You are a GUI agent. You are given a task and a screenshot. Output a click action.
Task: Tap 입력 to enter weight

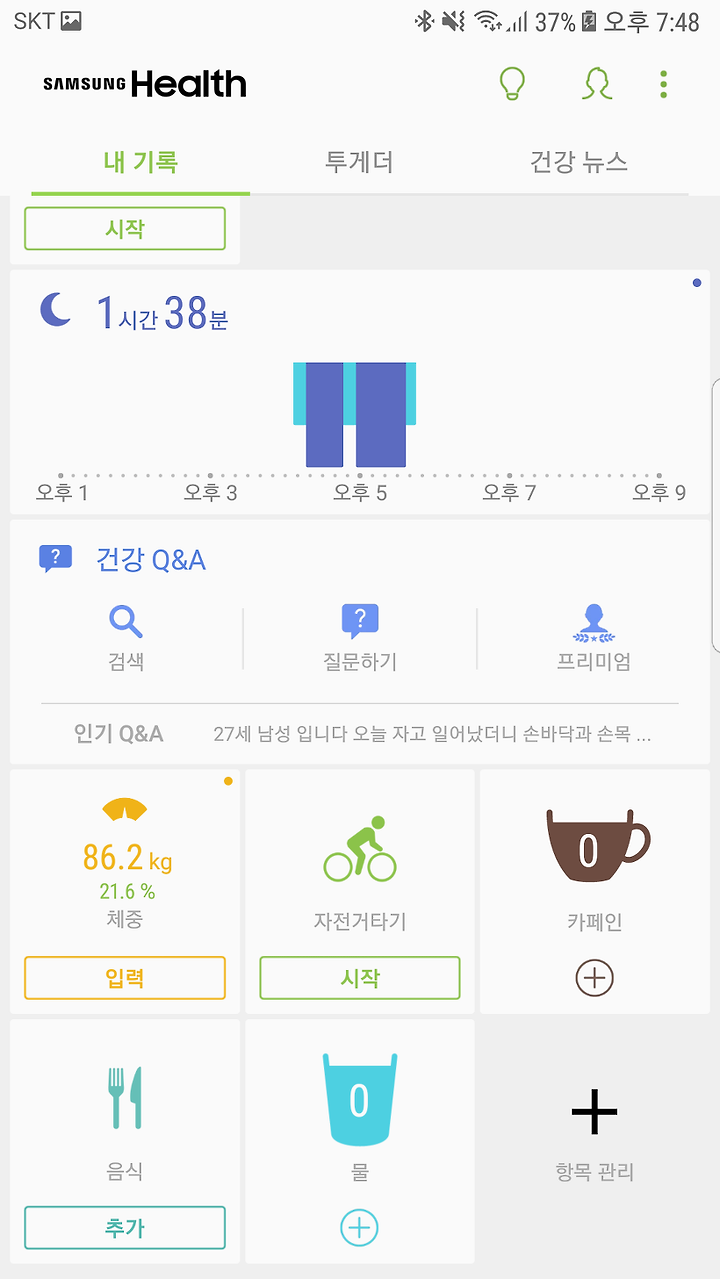[125, 978]
